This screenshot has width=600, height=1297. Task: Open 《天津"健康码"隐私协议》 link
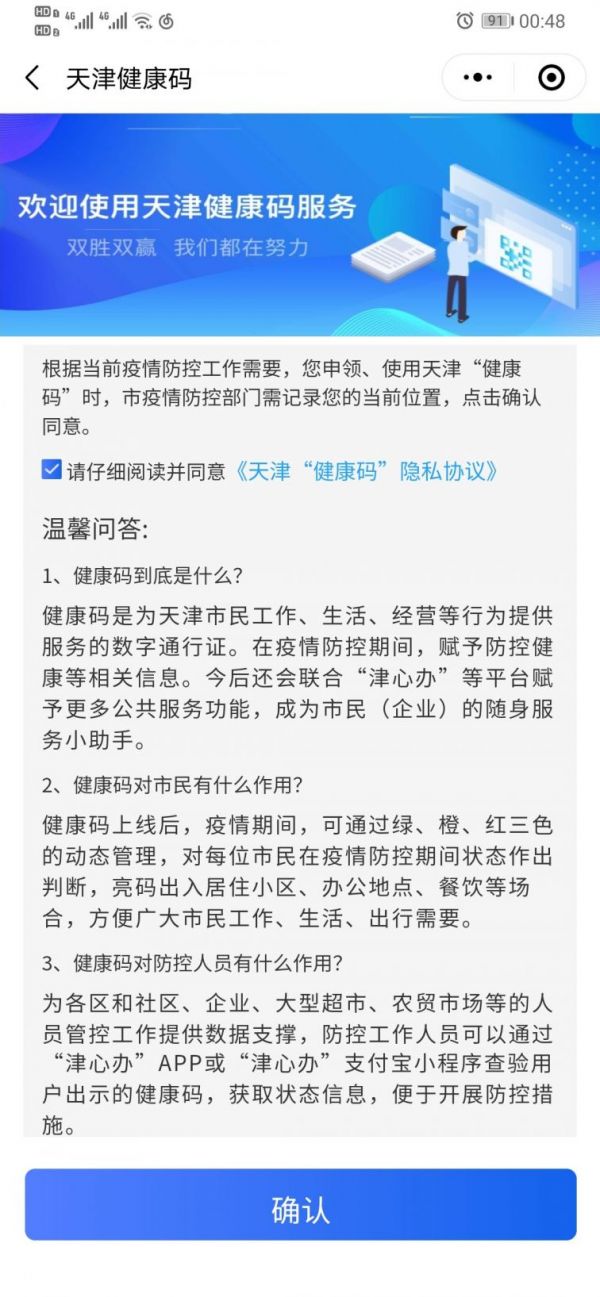364,471
